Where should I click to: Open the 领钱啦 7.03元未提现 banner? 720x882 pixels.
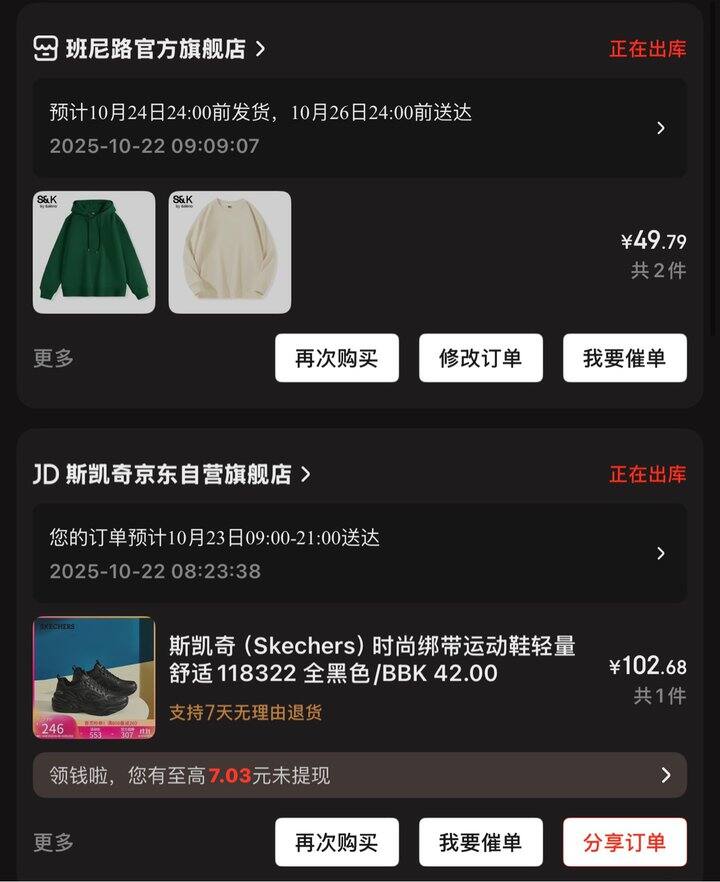click(x=359, y=775)
